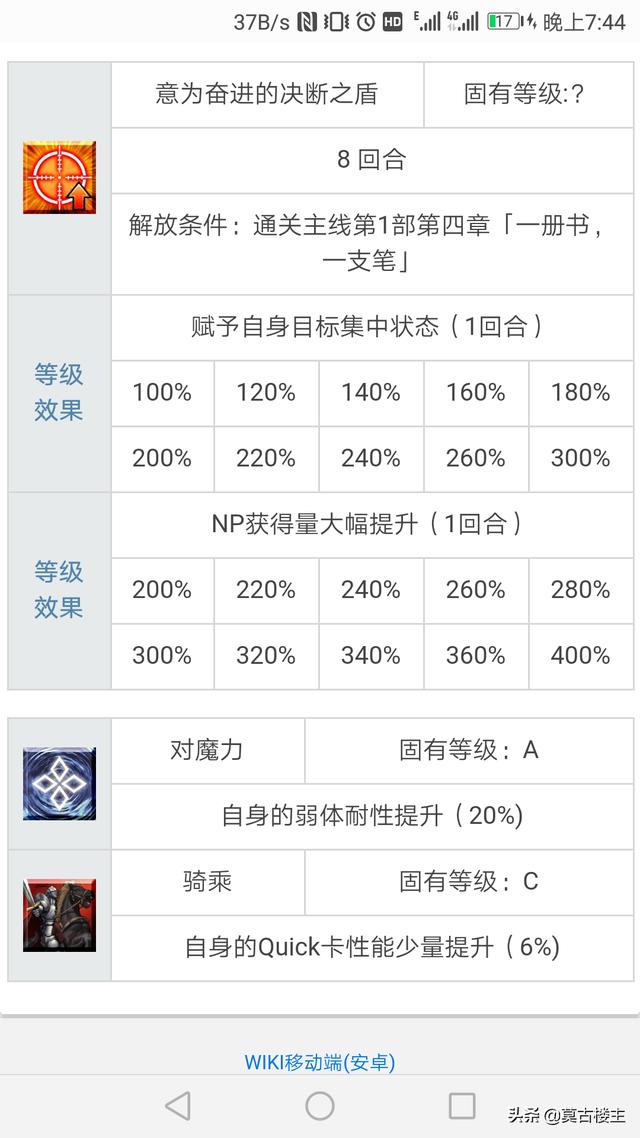Show recent apps via the square button
Image resolution: width=640 pixels, height=1138 pixels.
tap(462, 1106)
